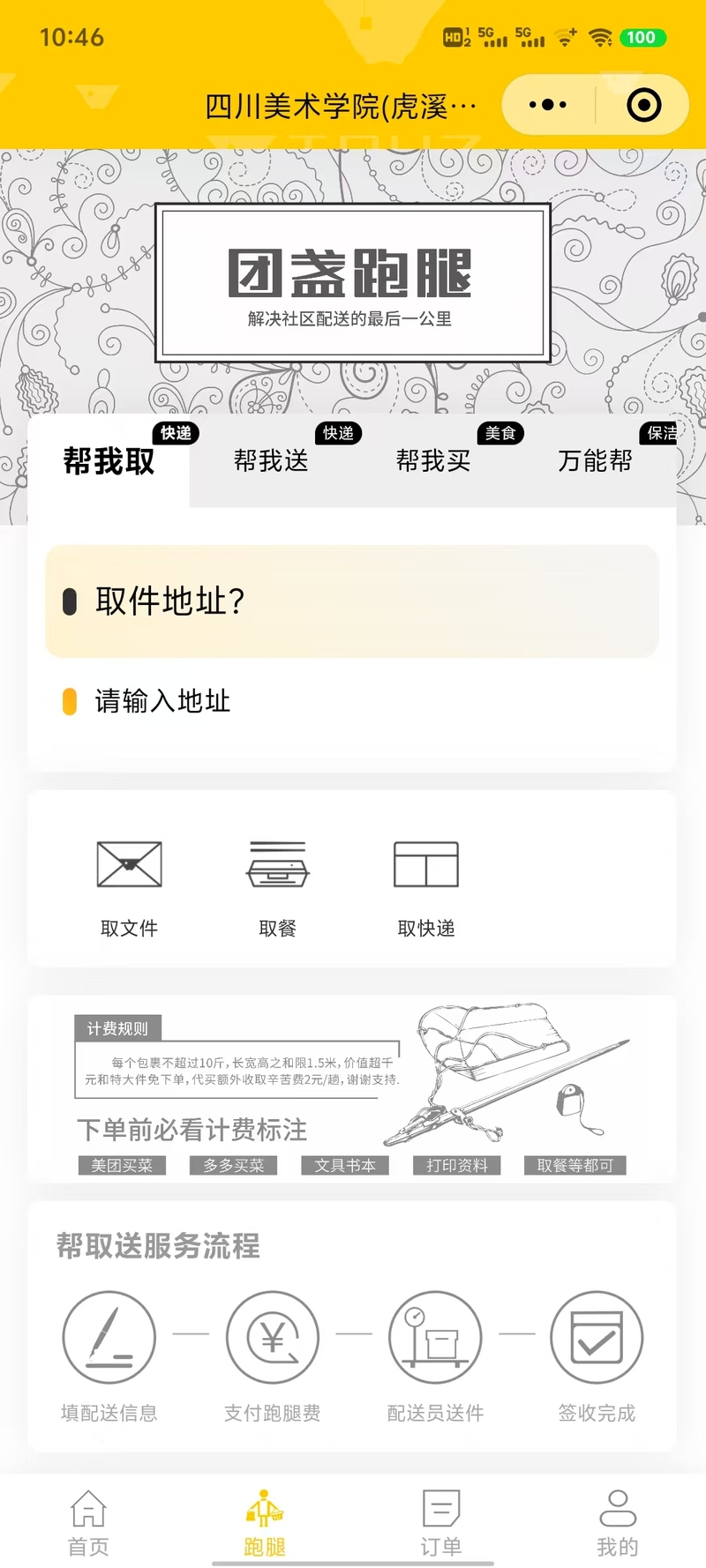Image resolution: width=706 pixels, height=1568 pixels.
Task: Open the 我的 profile tab
Action: click(x=617, y=1521)
